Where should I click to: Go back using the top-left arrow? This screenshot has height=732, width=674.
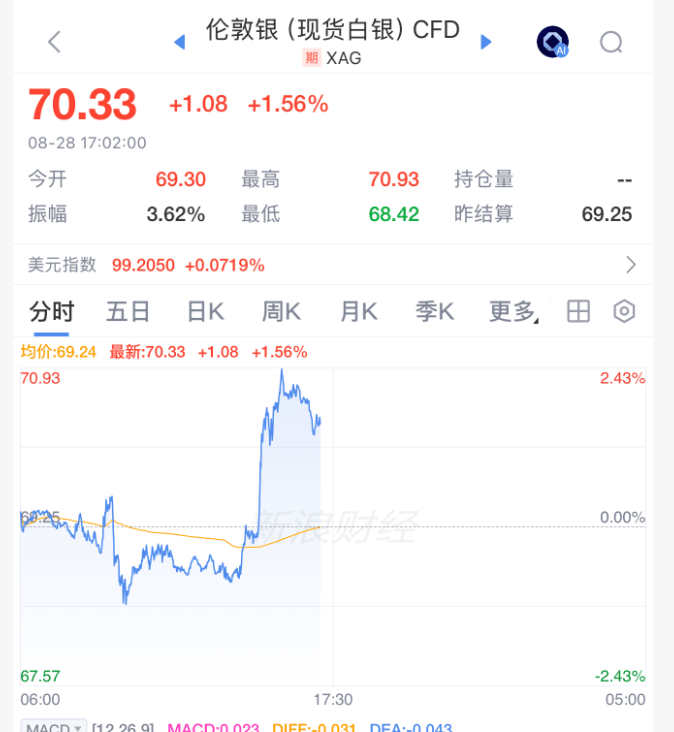(x=55, y=42)
